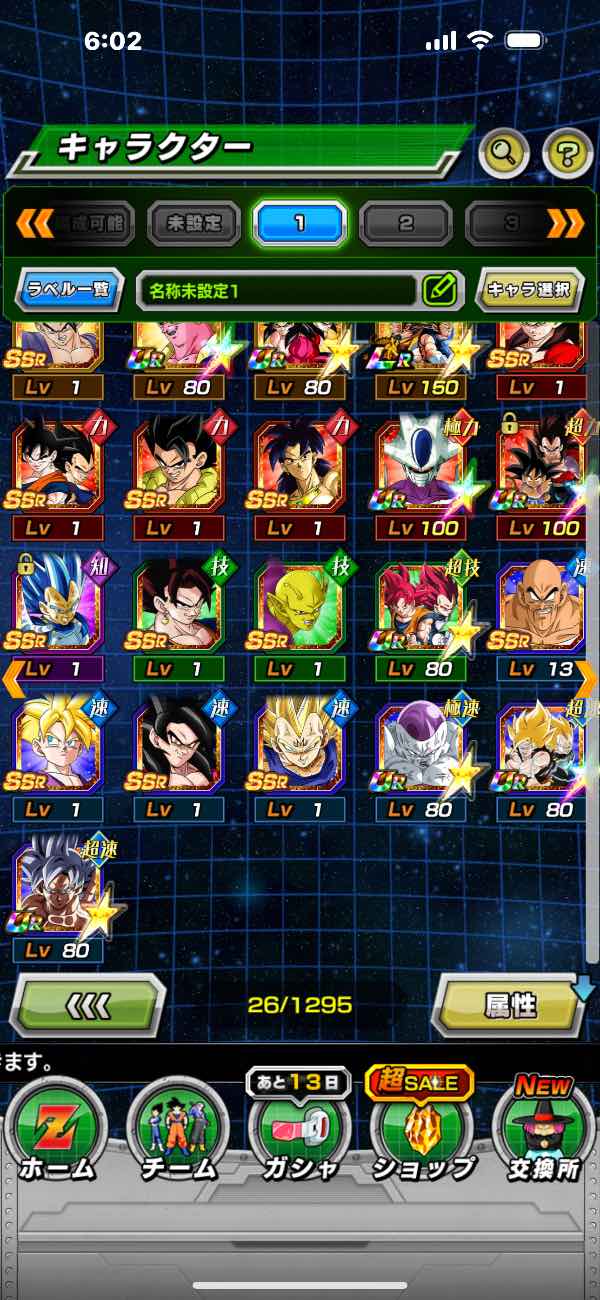Select the 未設定 tab
Screen dimensions: 600x1300
(x=194, y=223)
